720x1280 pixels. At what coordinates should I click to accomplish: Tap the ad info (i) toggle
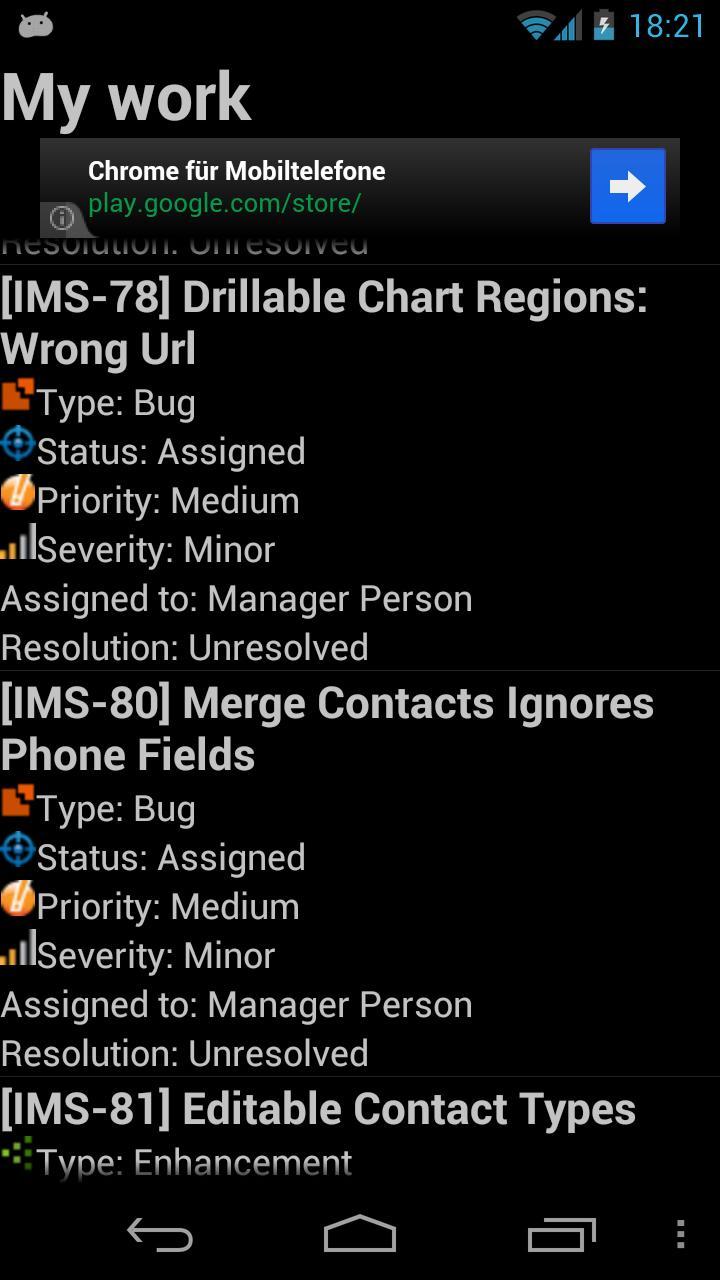[x=61, y=218]
